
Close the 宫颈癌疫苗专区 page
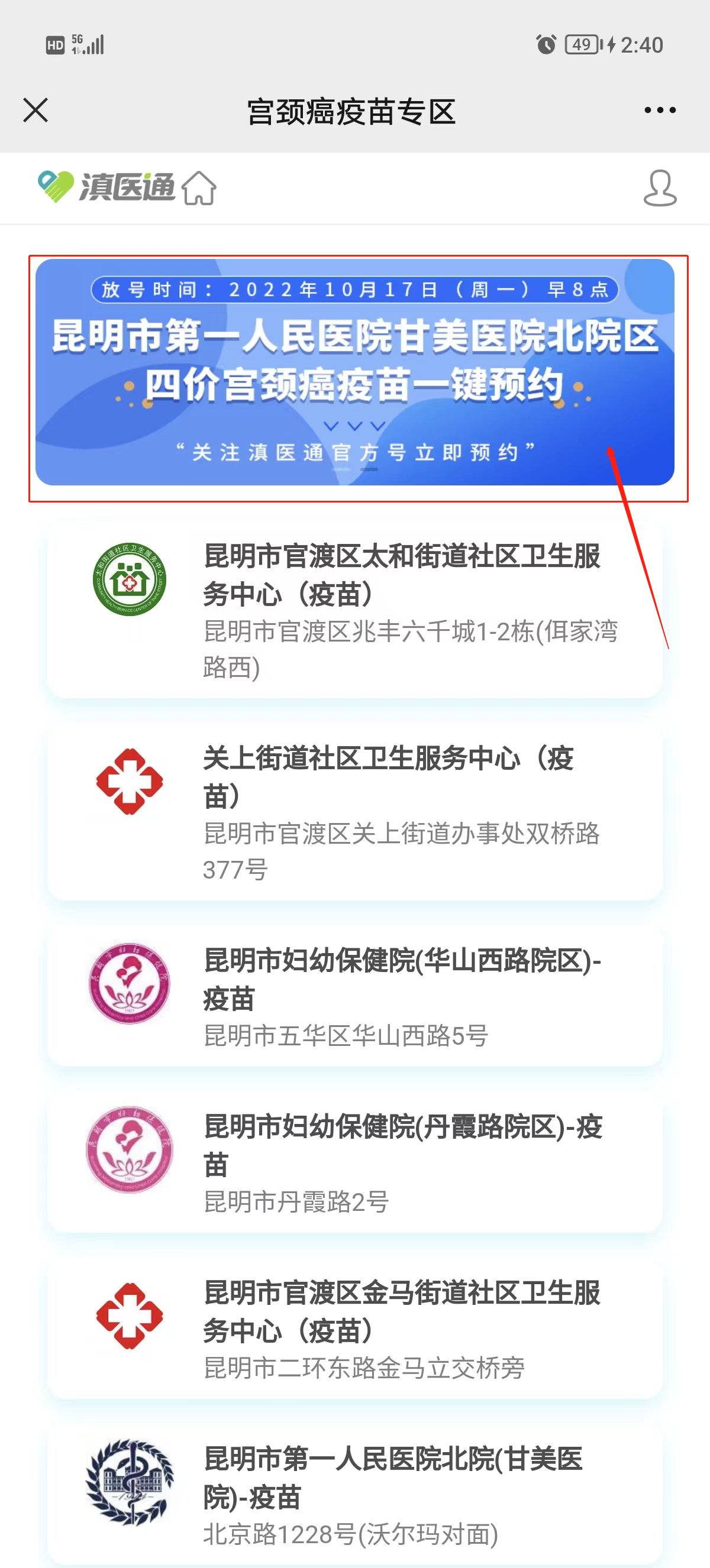tap(35, 110)
